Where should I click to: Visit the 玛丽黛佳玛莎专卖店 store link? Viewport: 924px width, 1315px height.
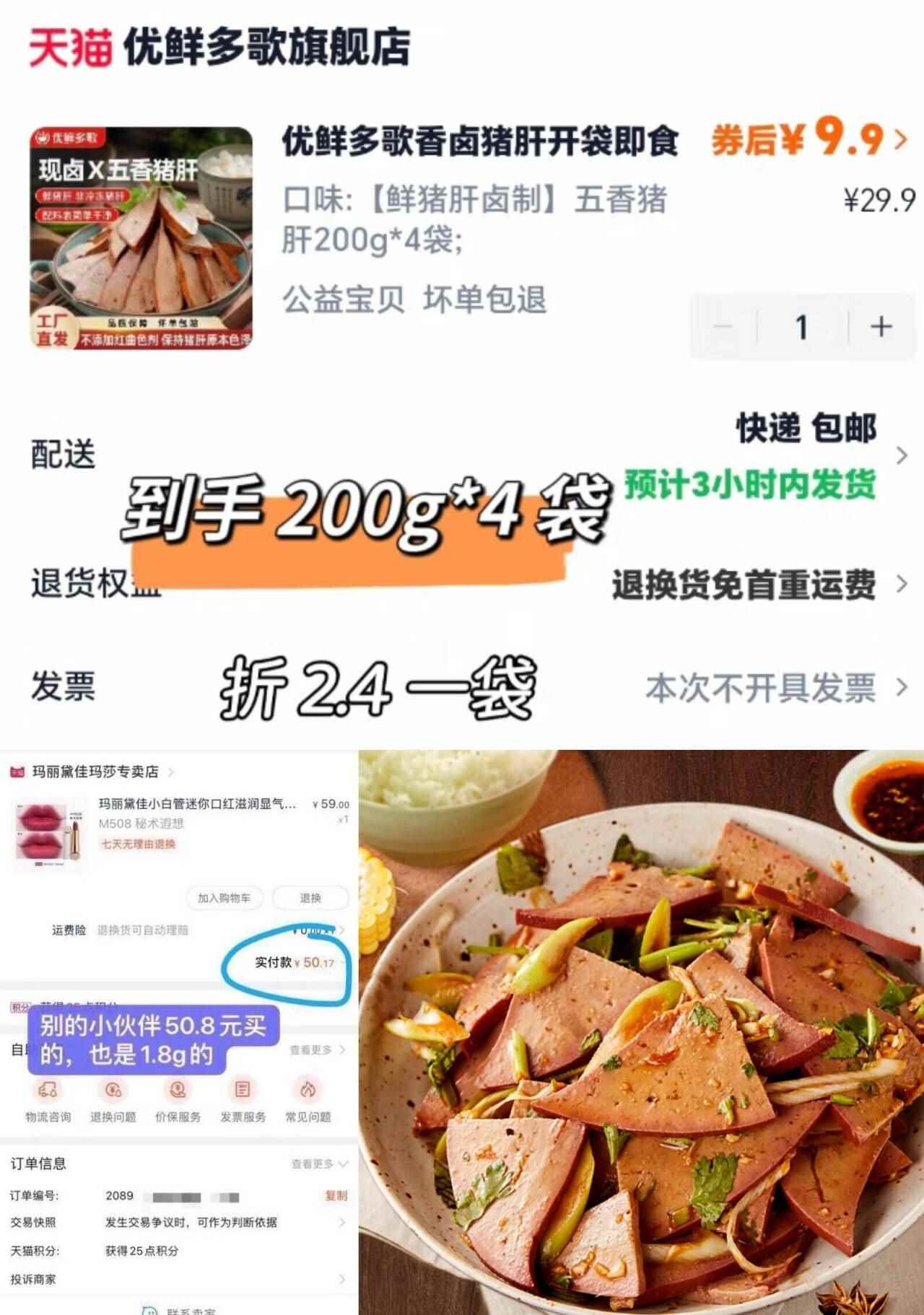pyautogui.click(x=93, y=772)
